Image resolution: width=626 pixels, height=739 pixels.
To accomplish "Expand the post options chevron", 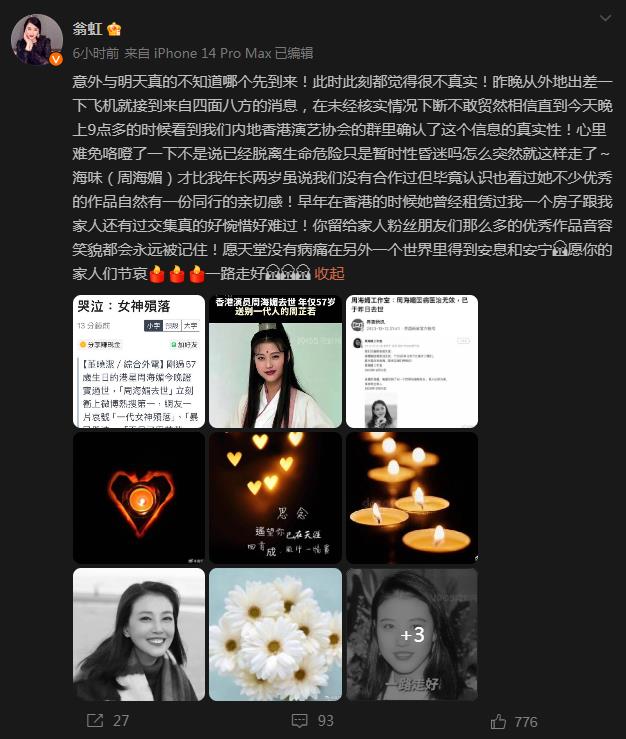I will (x=605, y=19).
